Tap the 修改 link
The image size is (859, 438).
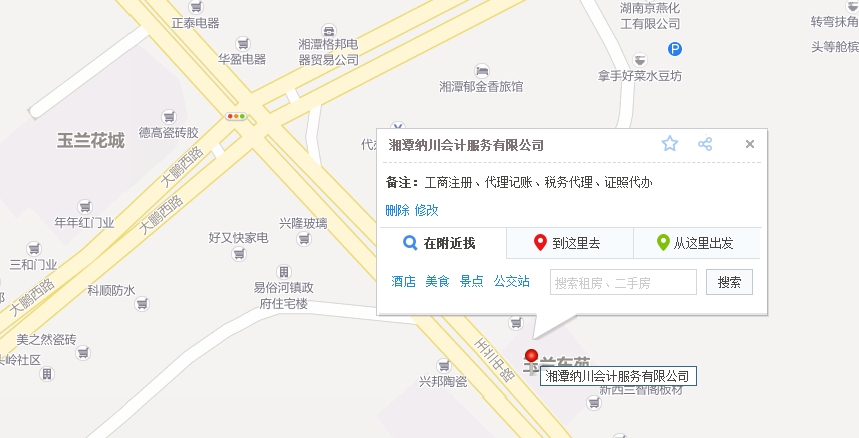click(427, 210)
